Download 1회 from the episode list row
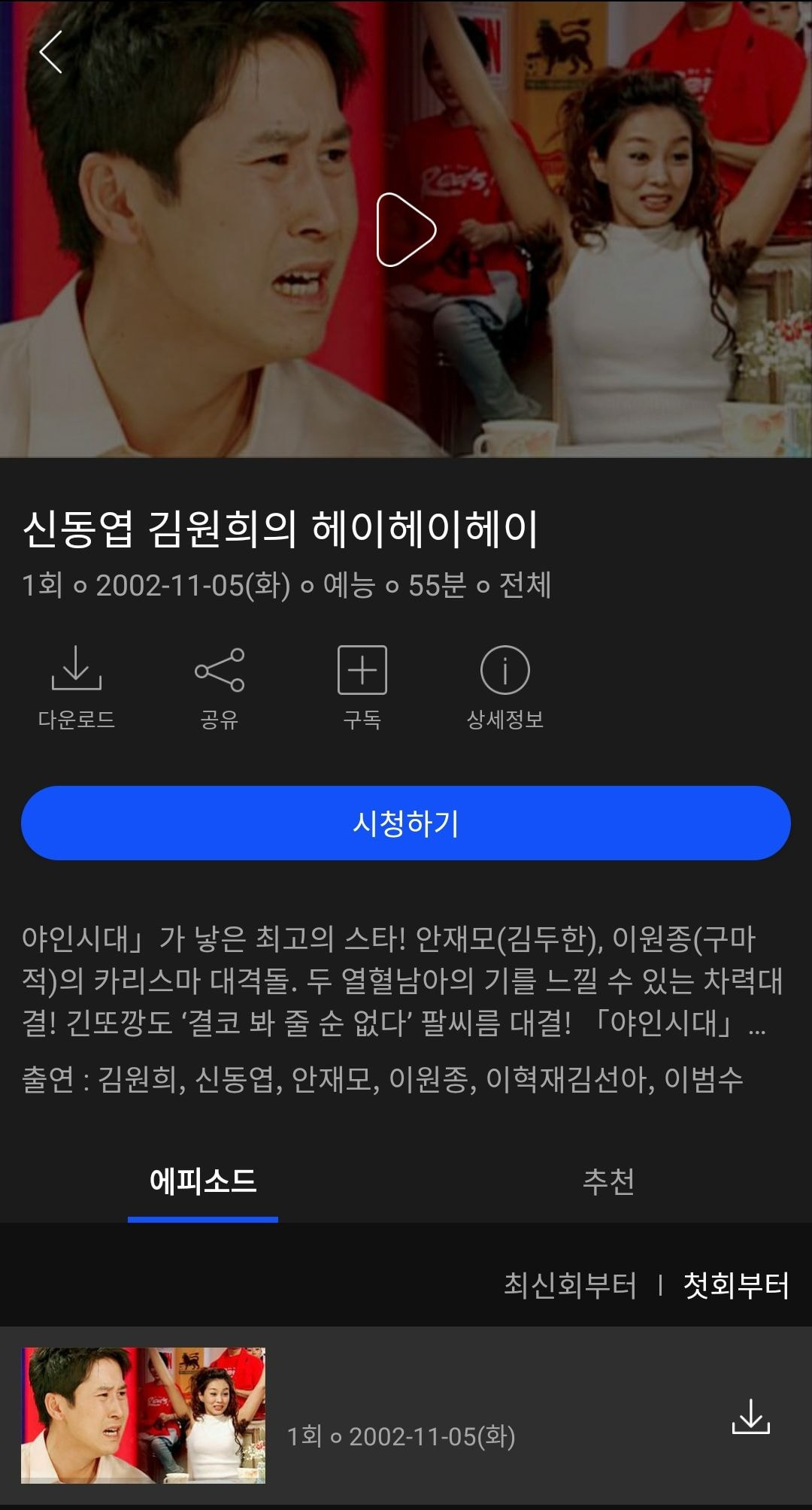 (750, 1417)
